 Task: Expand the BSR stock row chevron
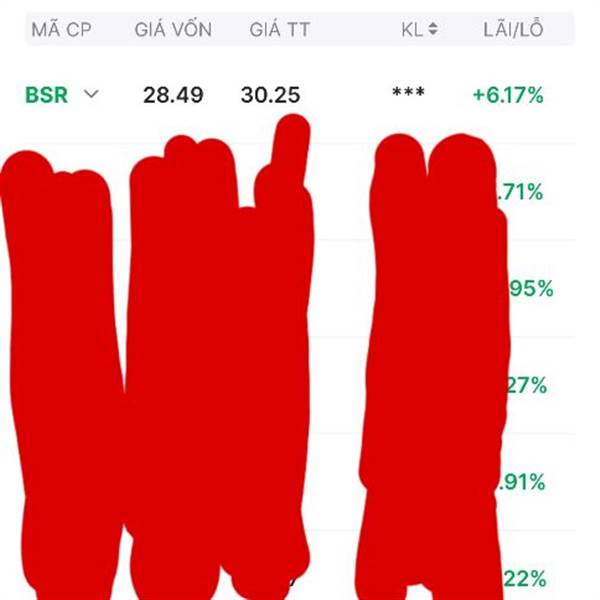(92, 95)
